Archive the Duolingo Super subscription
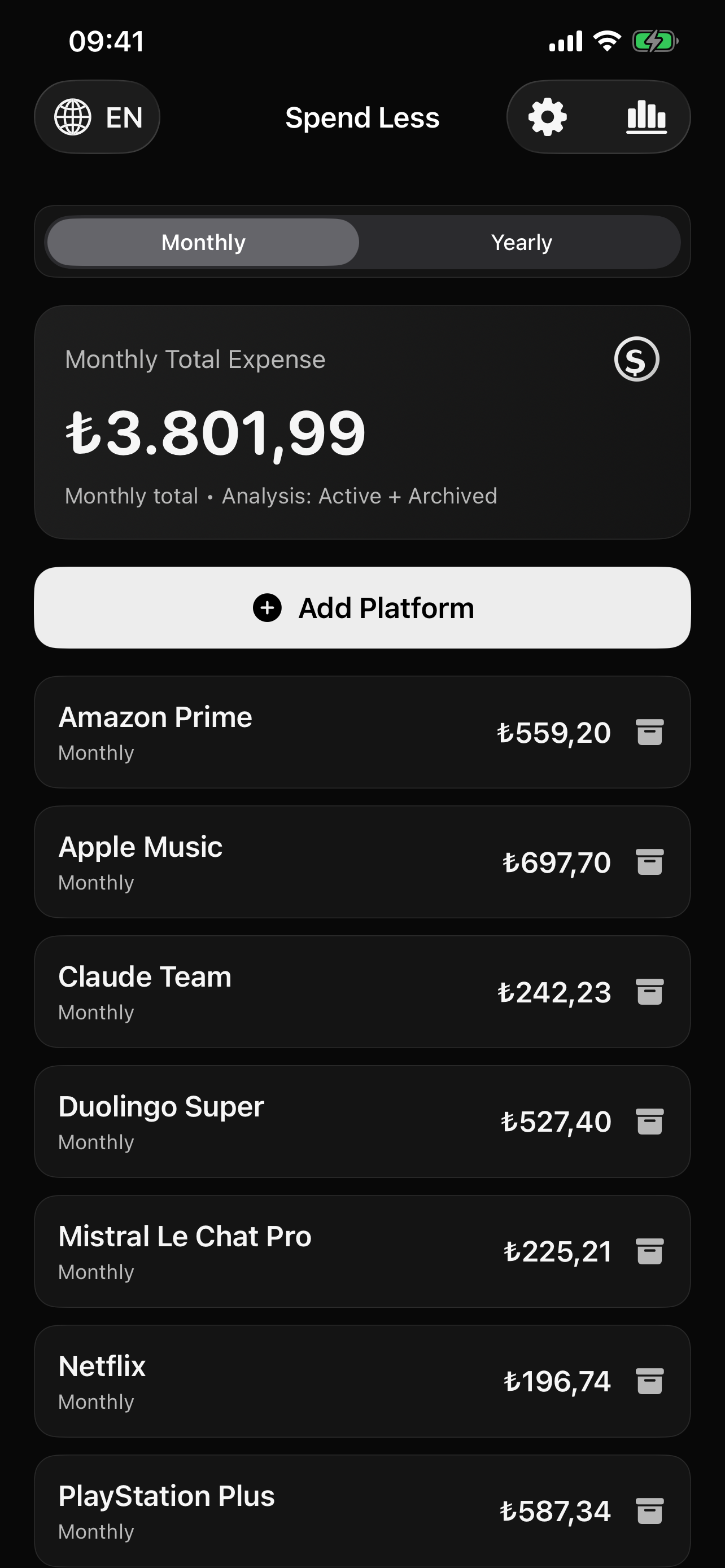725x1568 pixels. coord(649,1121)
